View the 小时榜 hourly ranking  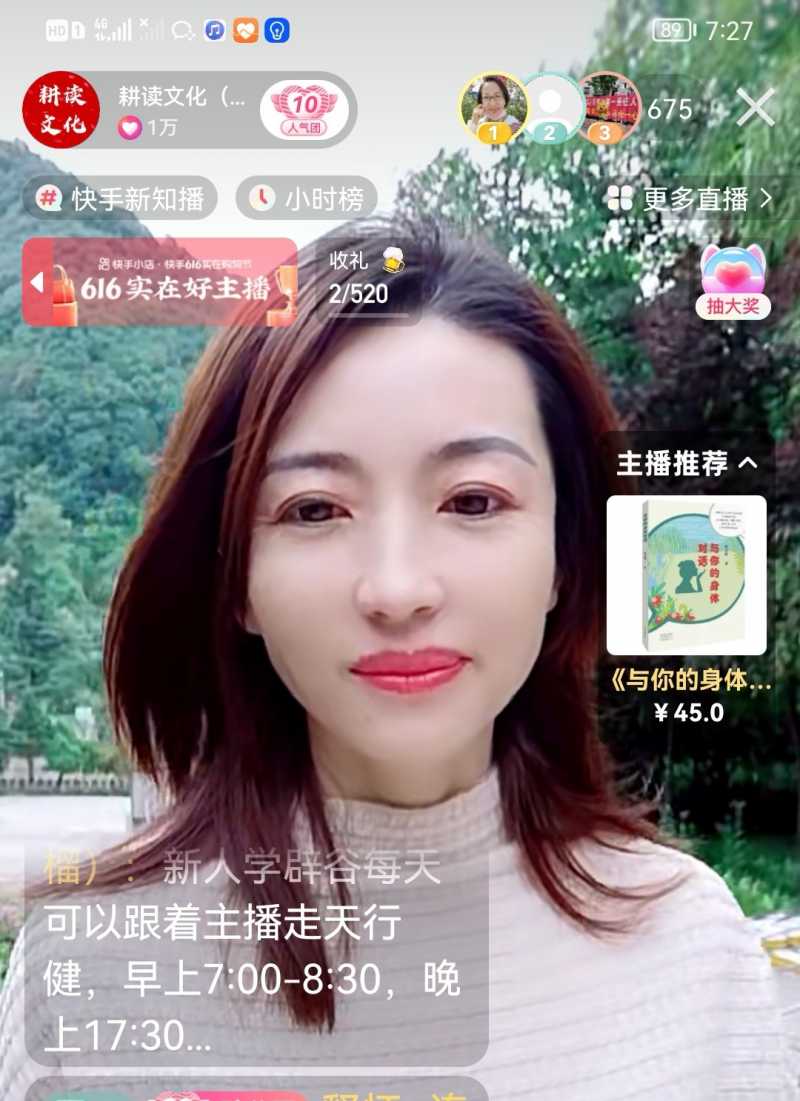point(307,198)
